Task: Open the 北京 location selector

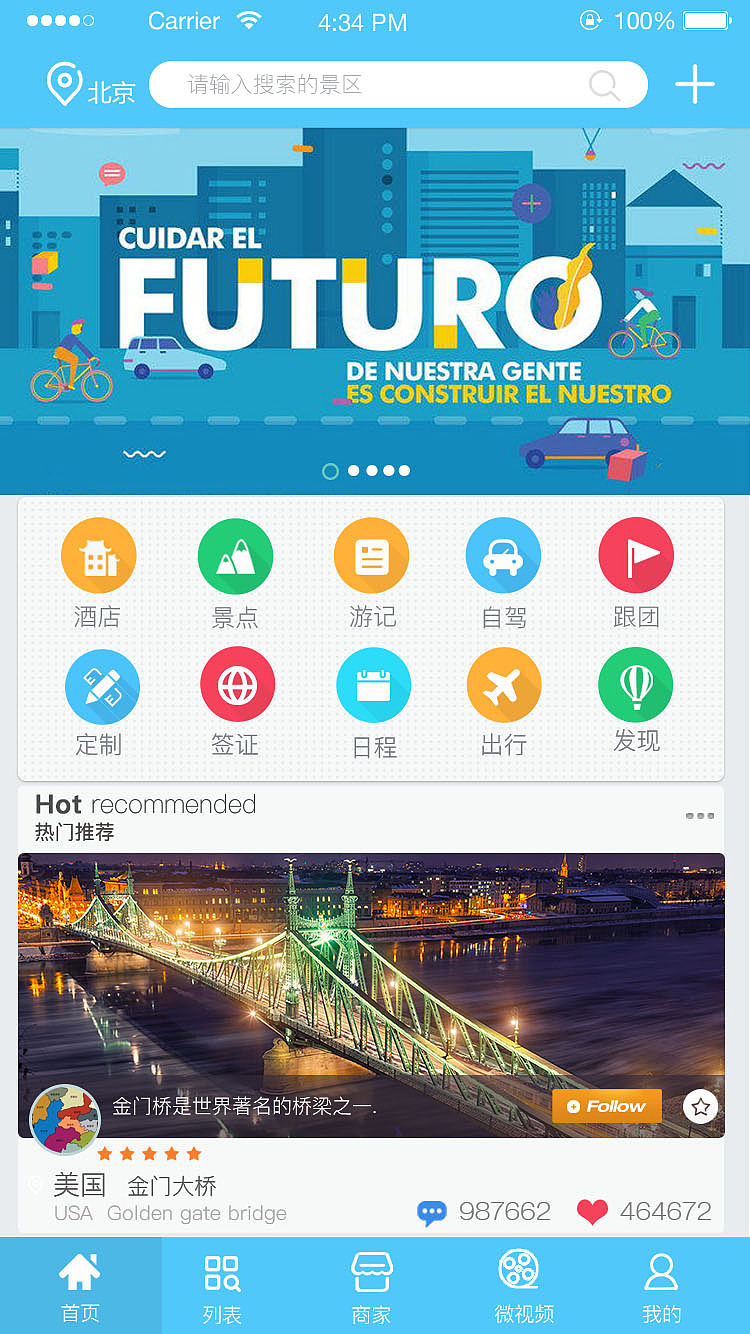Action: pos(90,87)
